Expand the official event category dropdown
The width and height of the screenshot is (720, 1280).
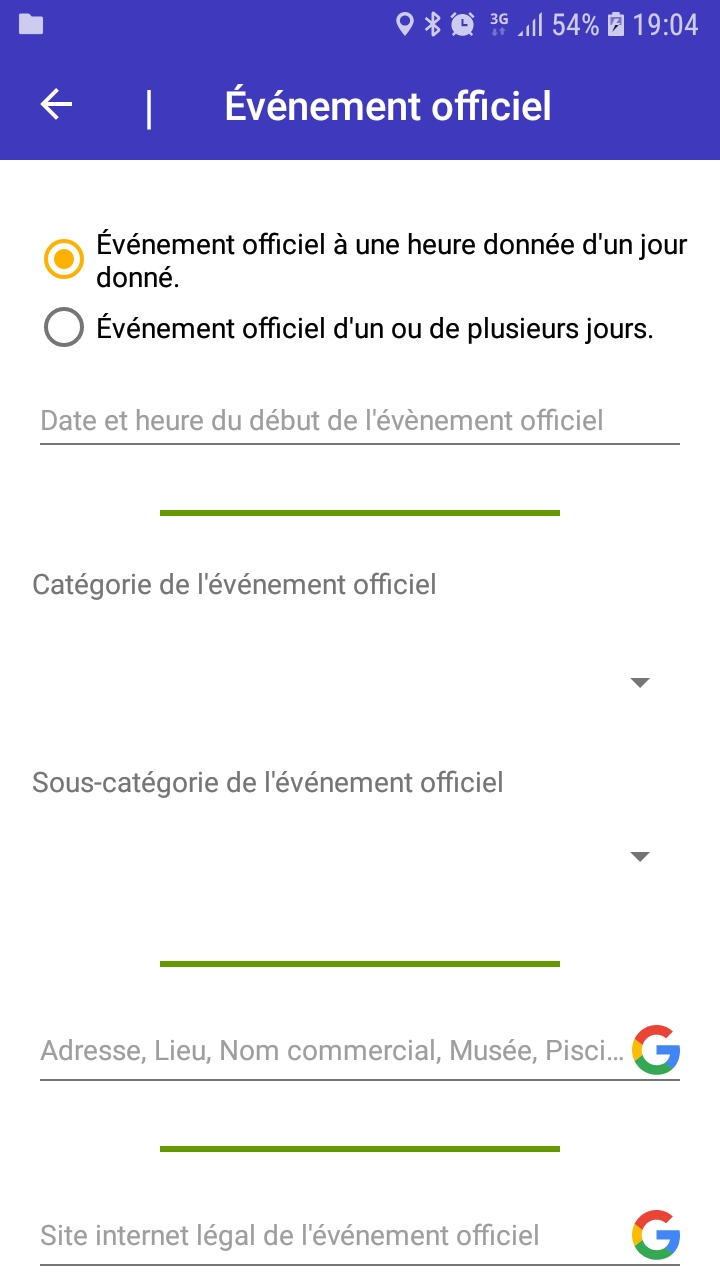pyautogui.click(x=640, y=682)
